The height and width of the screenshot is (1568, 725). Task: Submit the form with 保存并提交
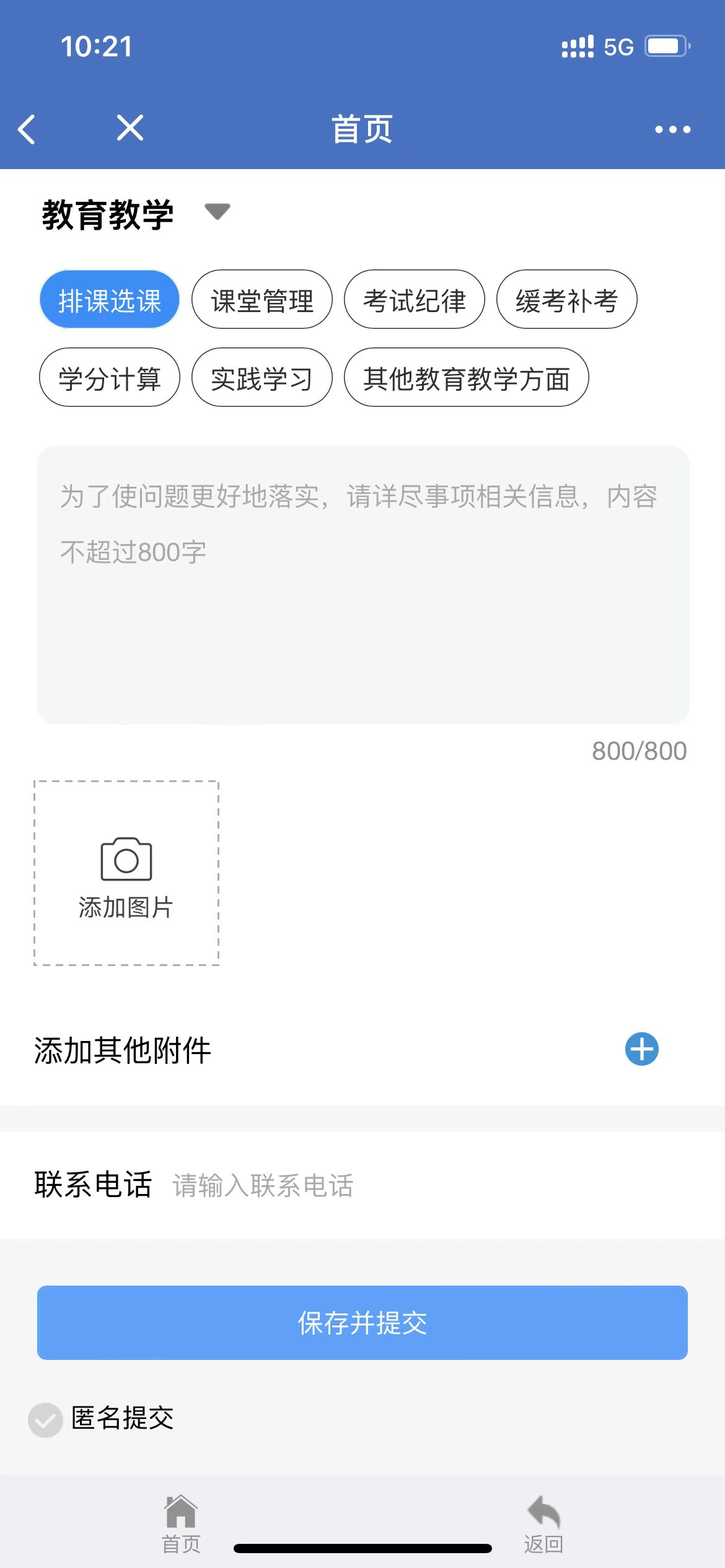click(x=362, y=1323)
